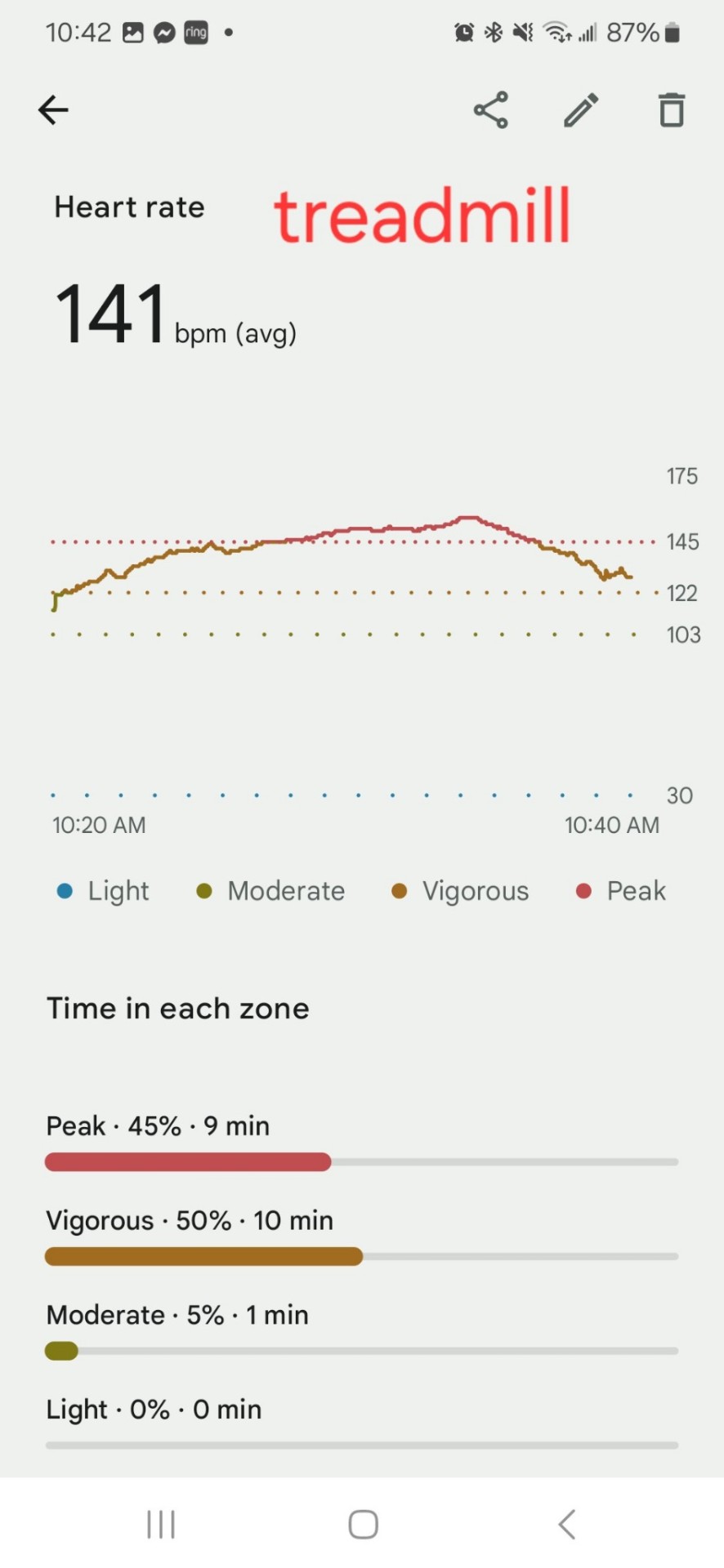Screen dimensions: 724x1568
Task: Go to the home screen
Action: (x=363, y=1524)
